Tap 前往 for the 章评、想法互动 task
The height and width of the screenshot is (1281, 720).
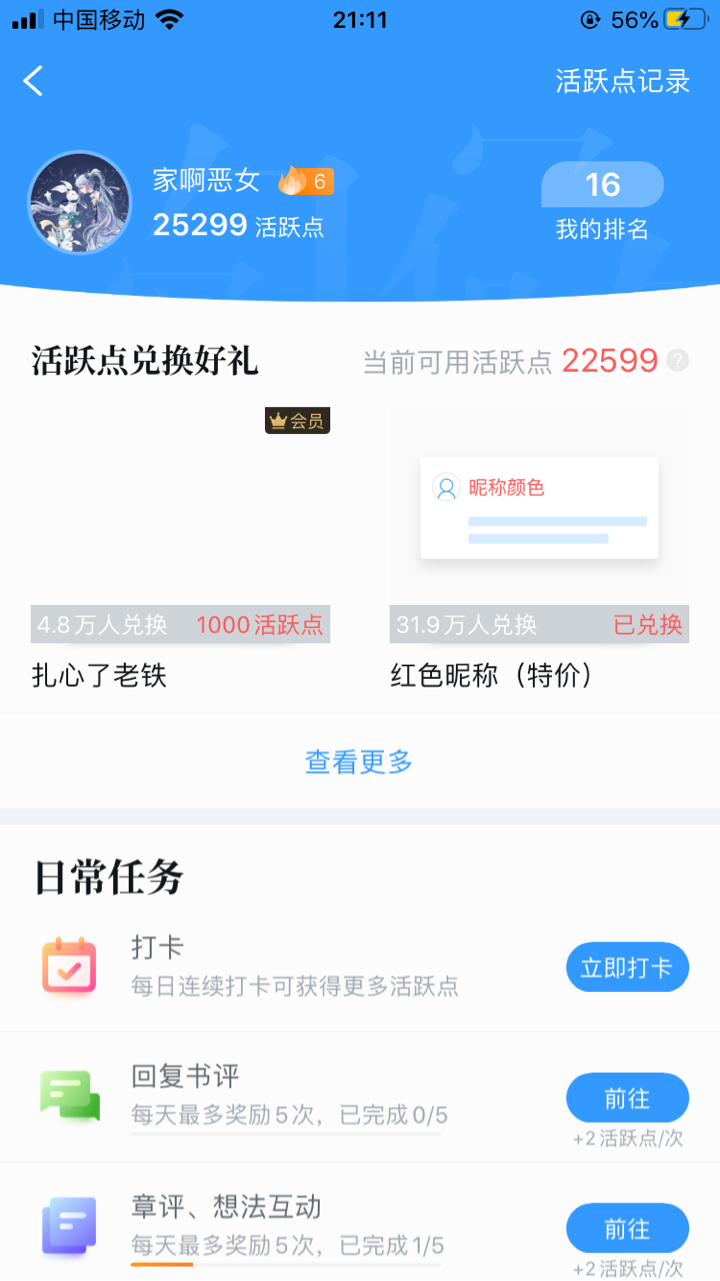[x=627, y=1228]
